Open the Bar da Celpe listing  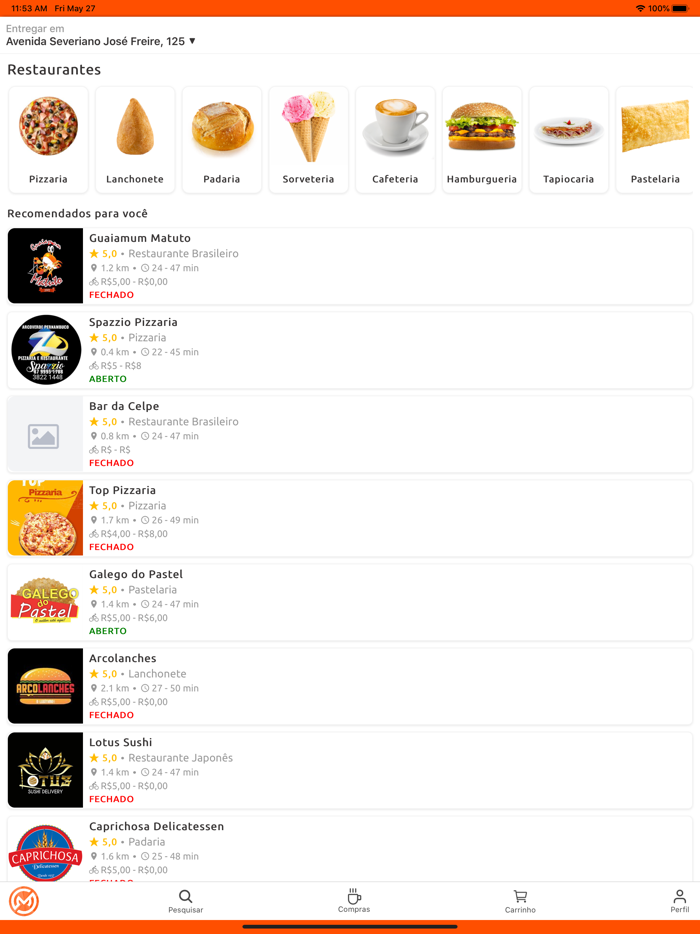[349, 434]
